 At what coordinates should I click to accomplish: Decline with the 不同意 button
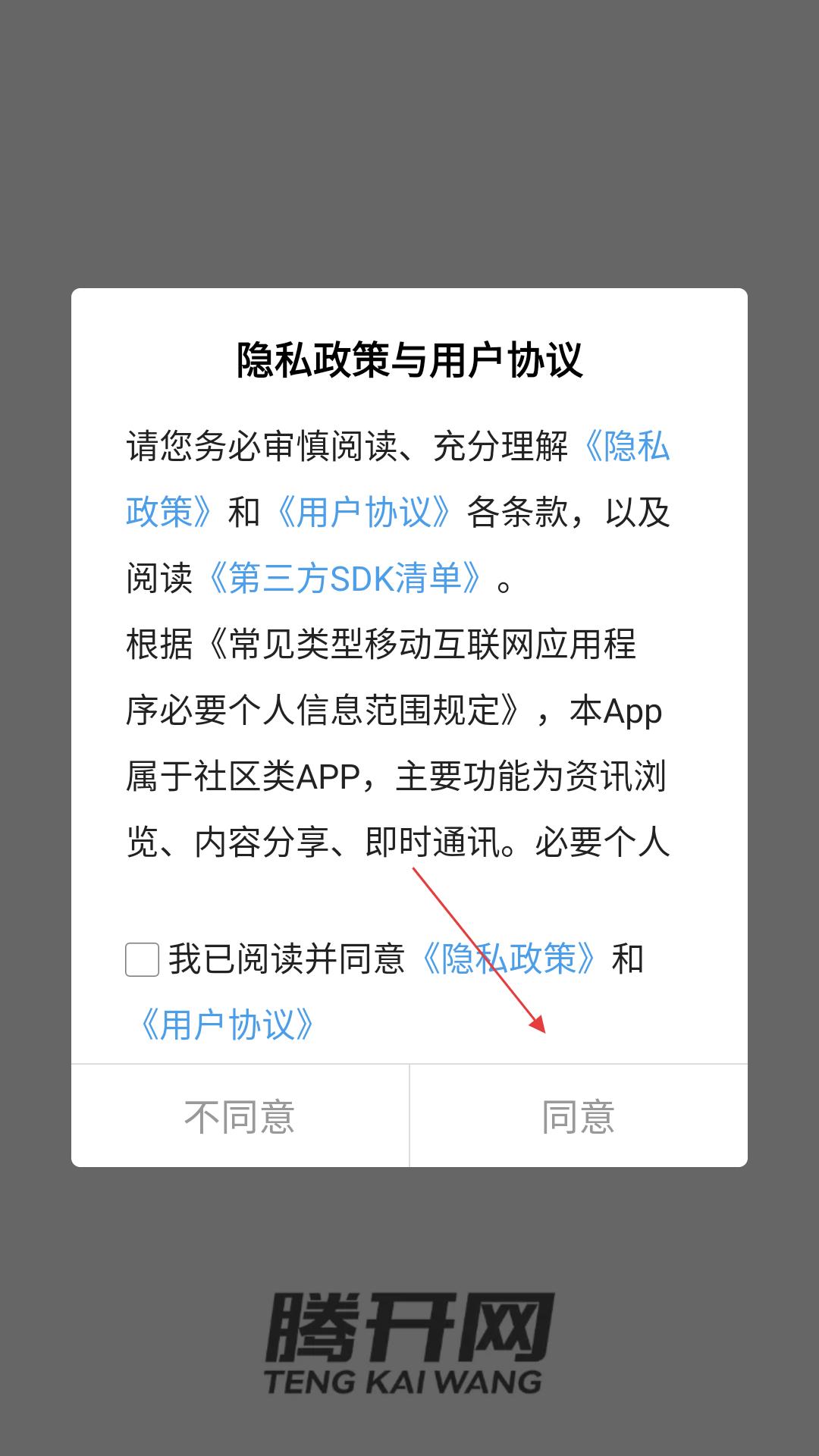pos(240,1116)
